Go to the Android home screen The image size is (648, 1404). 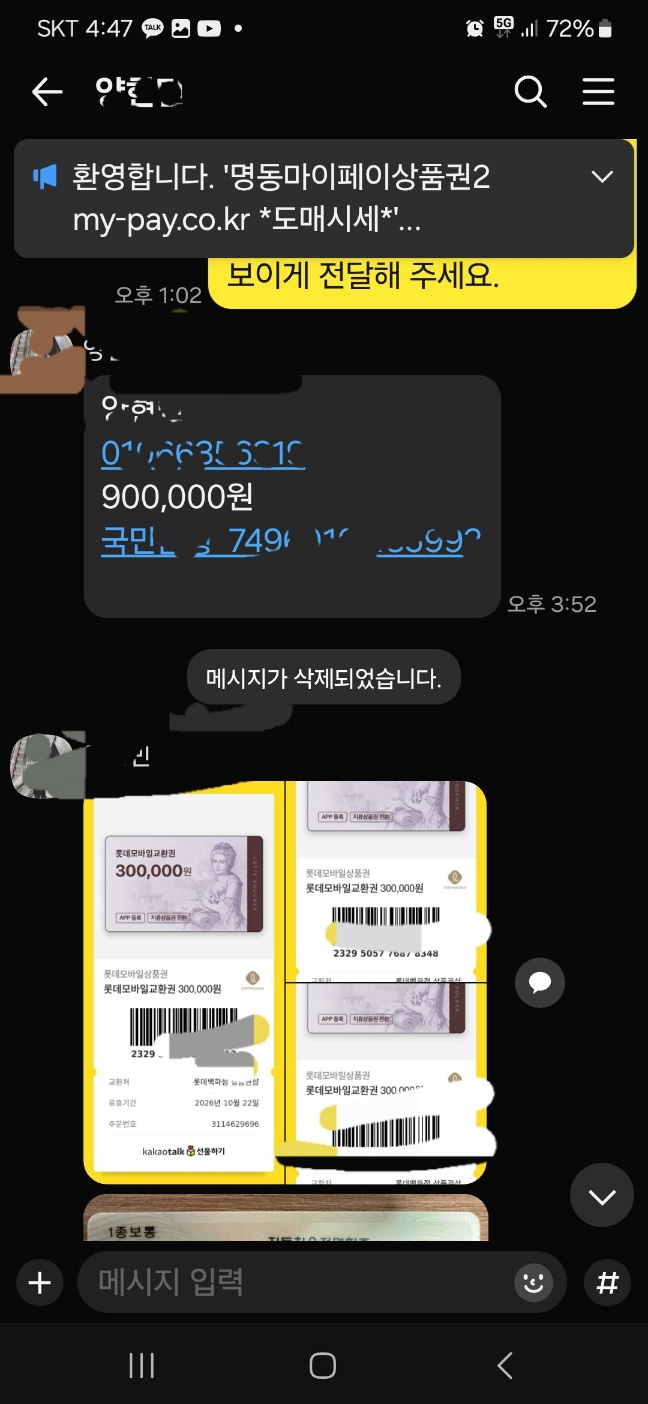[322, 1365]
